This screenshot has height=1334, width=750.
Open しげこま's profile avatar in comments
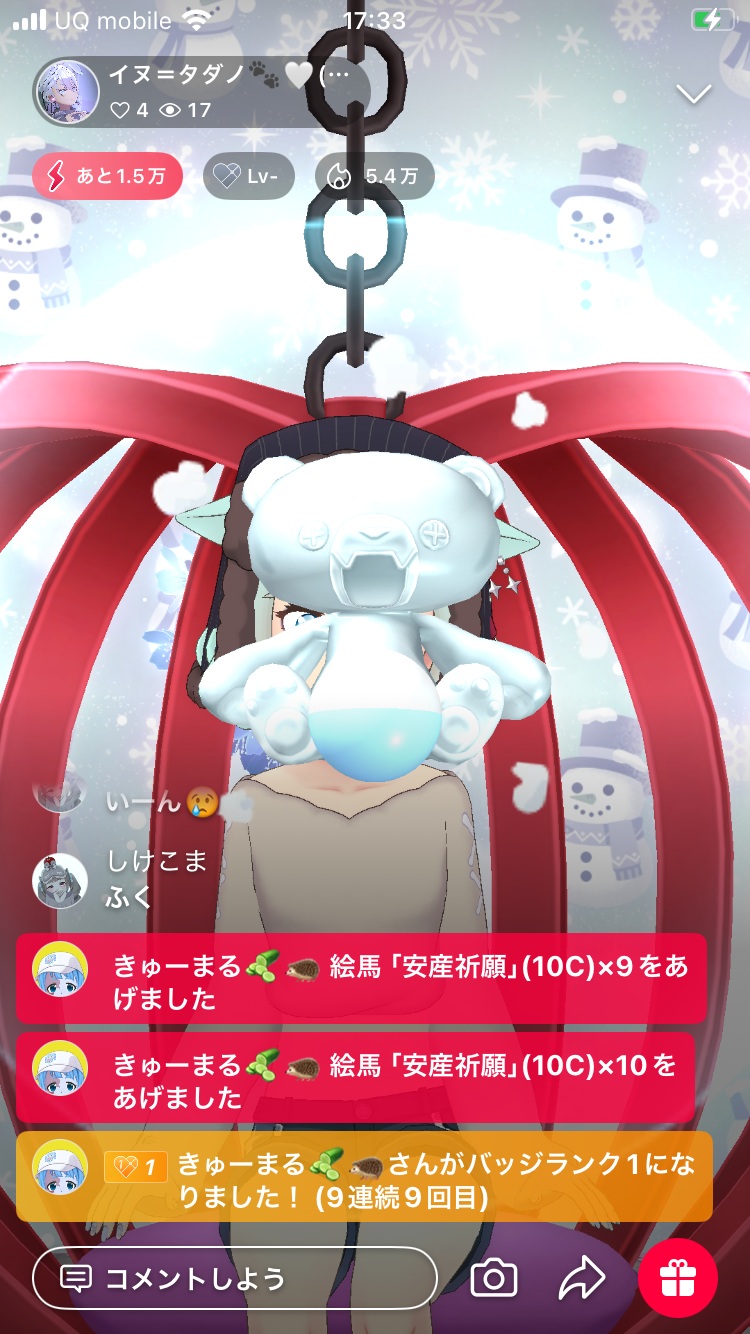click(x=60, y=880)
